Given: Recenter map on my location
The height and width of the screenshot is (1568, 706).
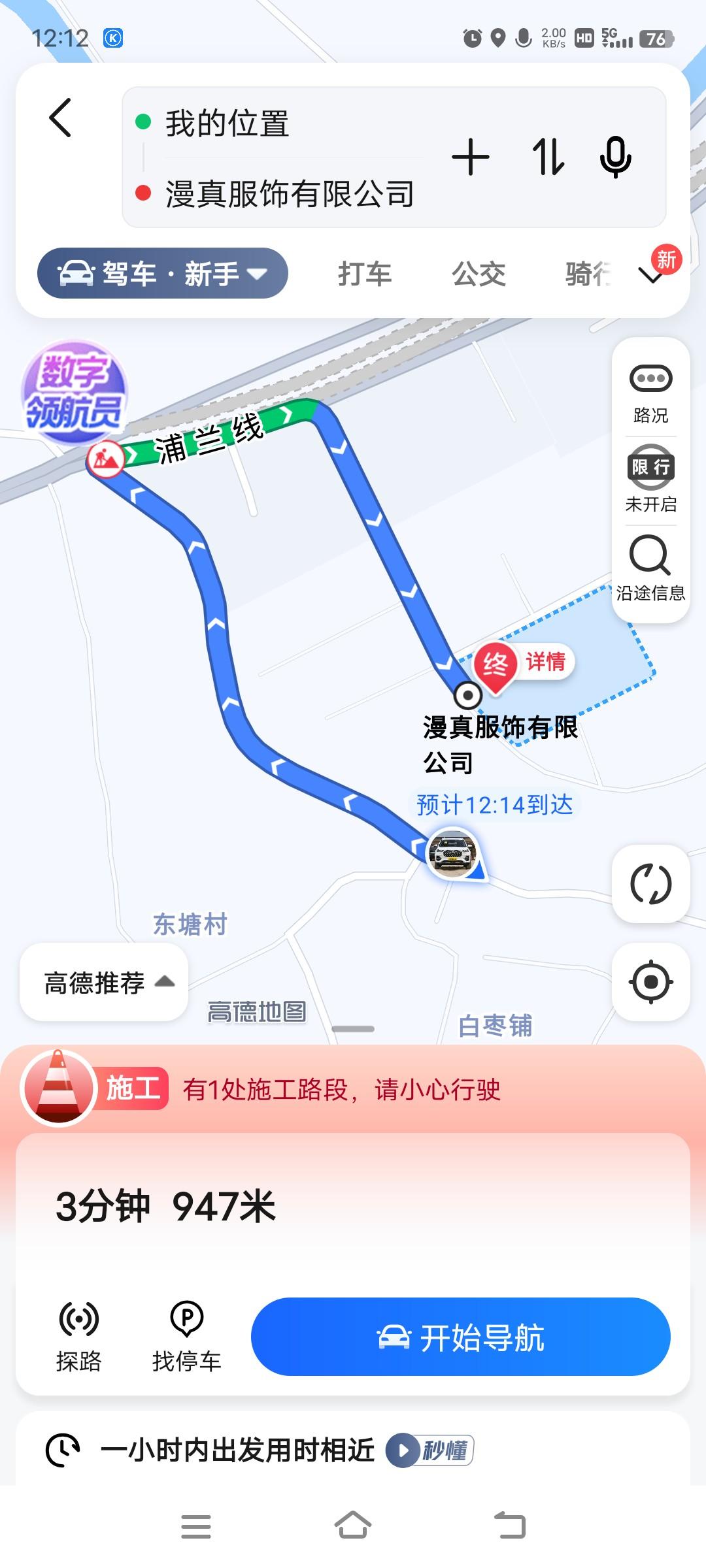Looking at the screenshot, I should pos(651,981).
